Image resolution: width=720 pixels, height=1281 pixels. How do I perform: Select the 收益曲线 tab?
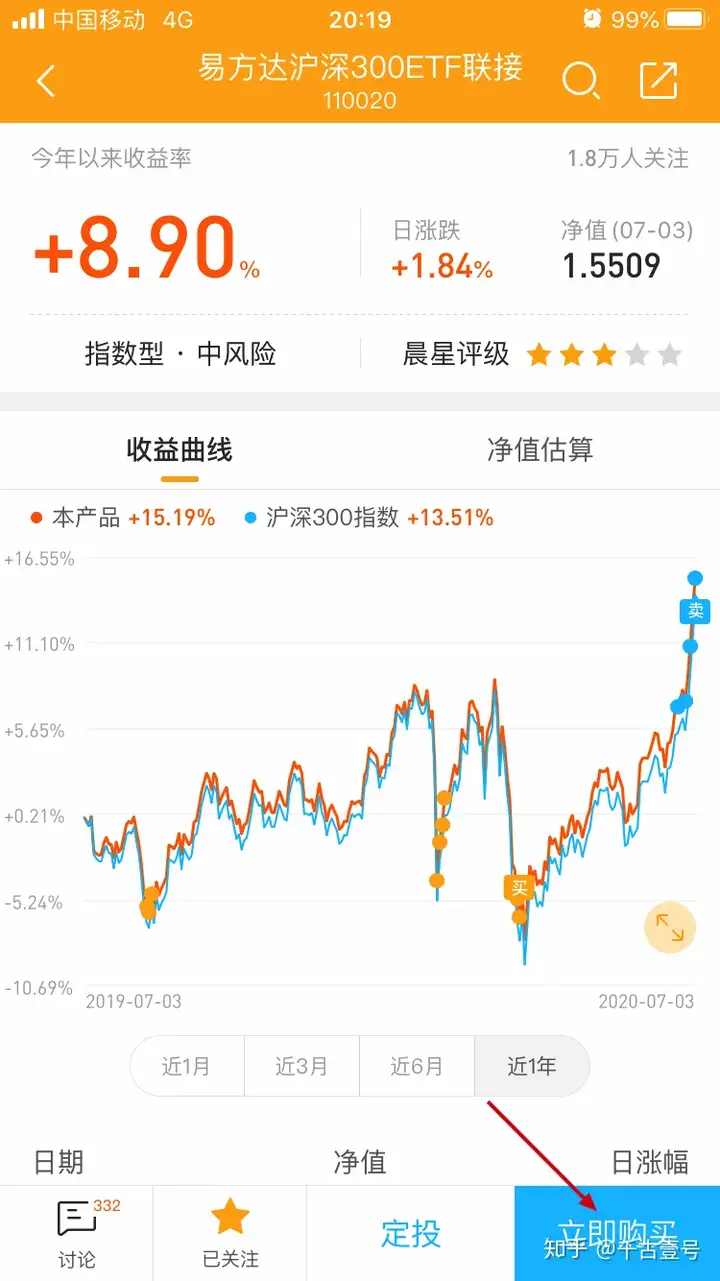[x=180, y=449]
